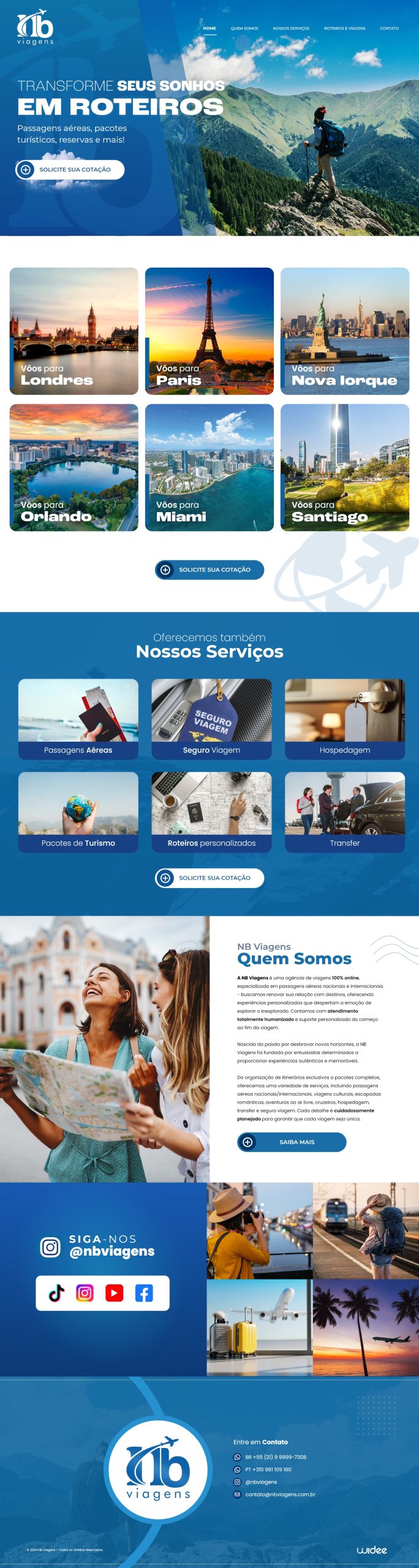Viewport: 419px width, 1568px height.
Task: Visit the Facebook page icon
Action: (x=143, y=1293)
